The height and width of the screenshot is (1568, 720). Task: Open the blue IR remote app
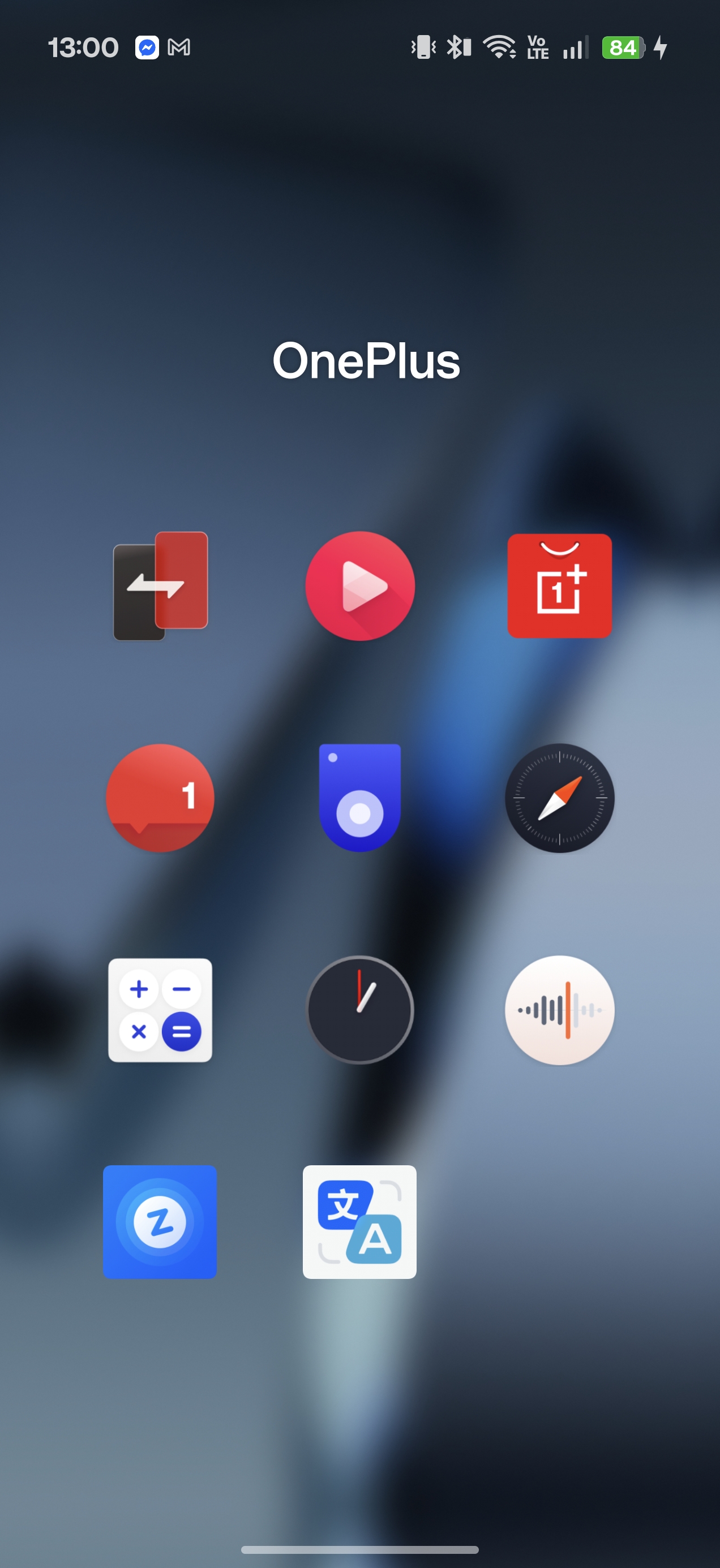coord(360,798)
